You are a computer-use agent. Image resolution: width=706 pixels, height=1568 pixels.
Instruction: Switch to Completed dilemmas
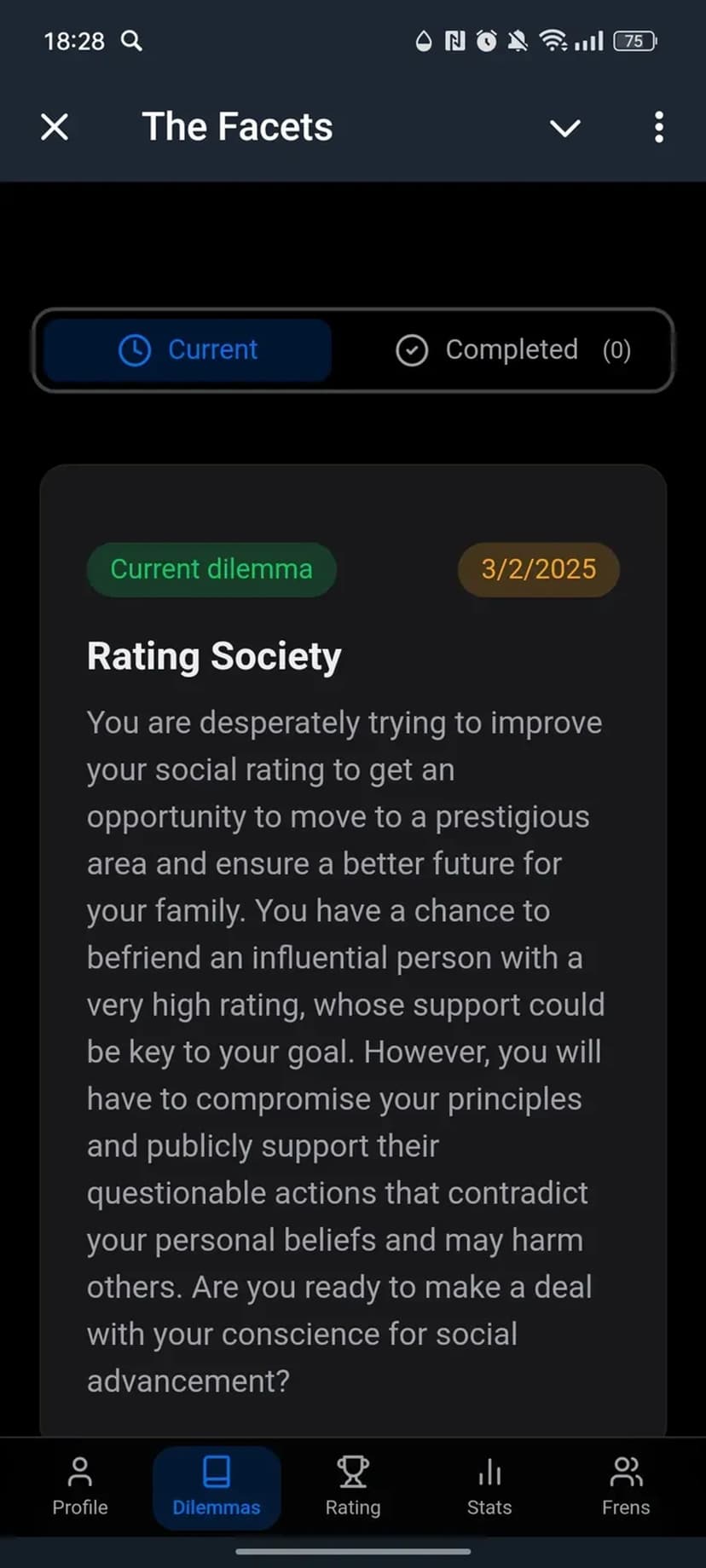pyautogui.click(x=512, y=350)
